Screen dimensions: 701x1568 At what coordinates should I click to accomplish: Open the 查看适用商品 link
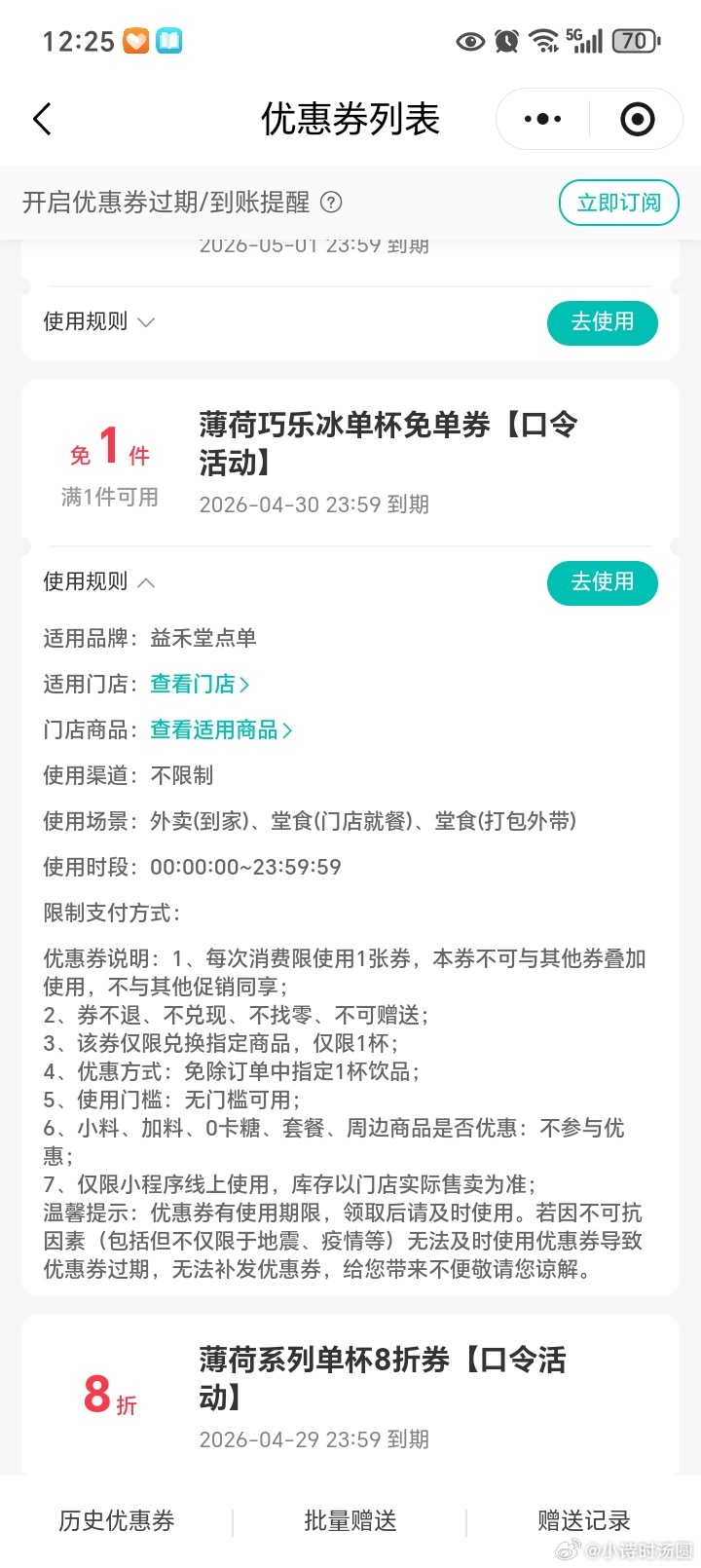point(221,730)
